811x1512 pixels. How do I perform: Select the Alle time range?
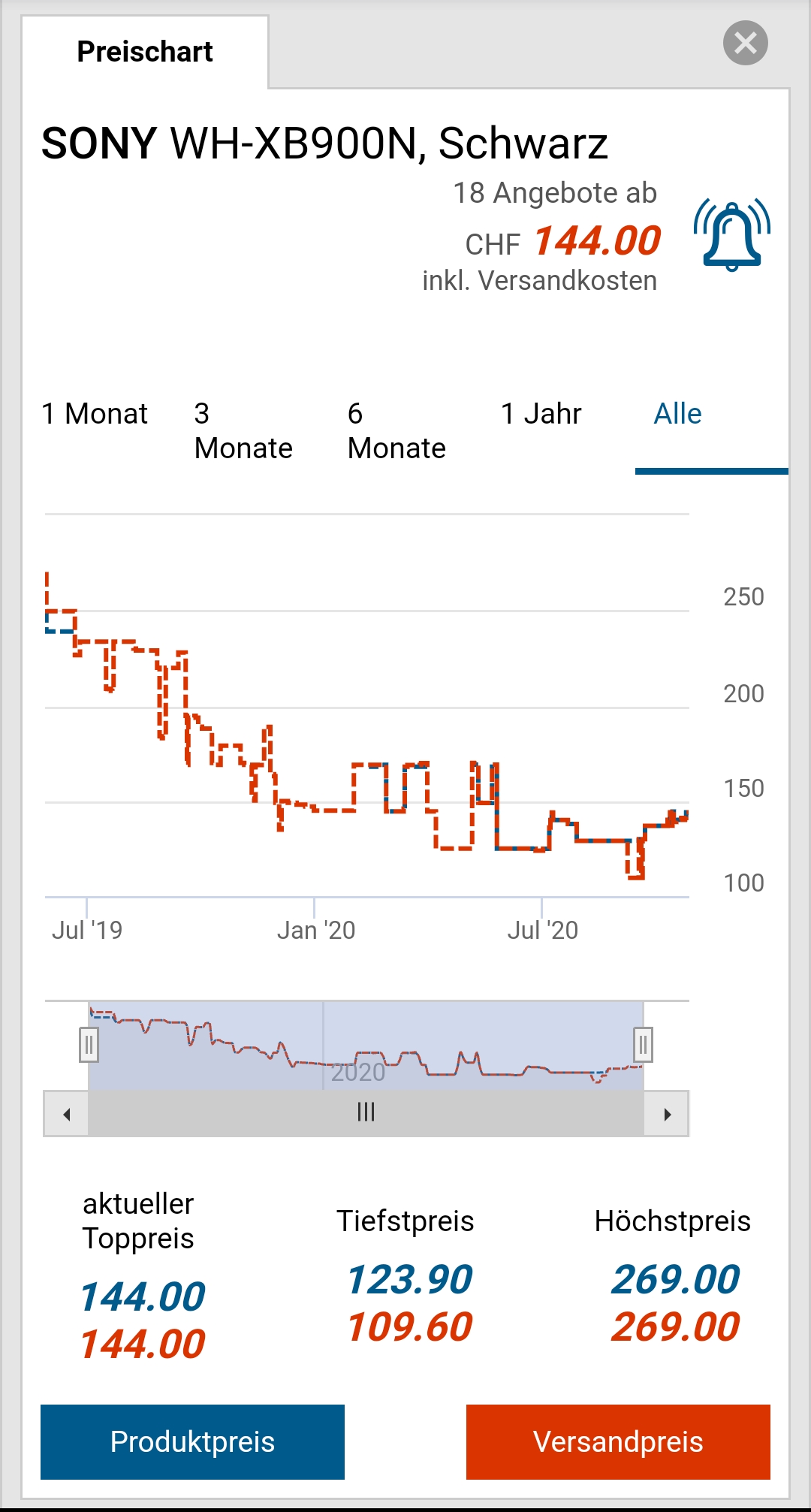678,414
